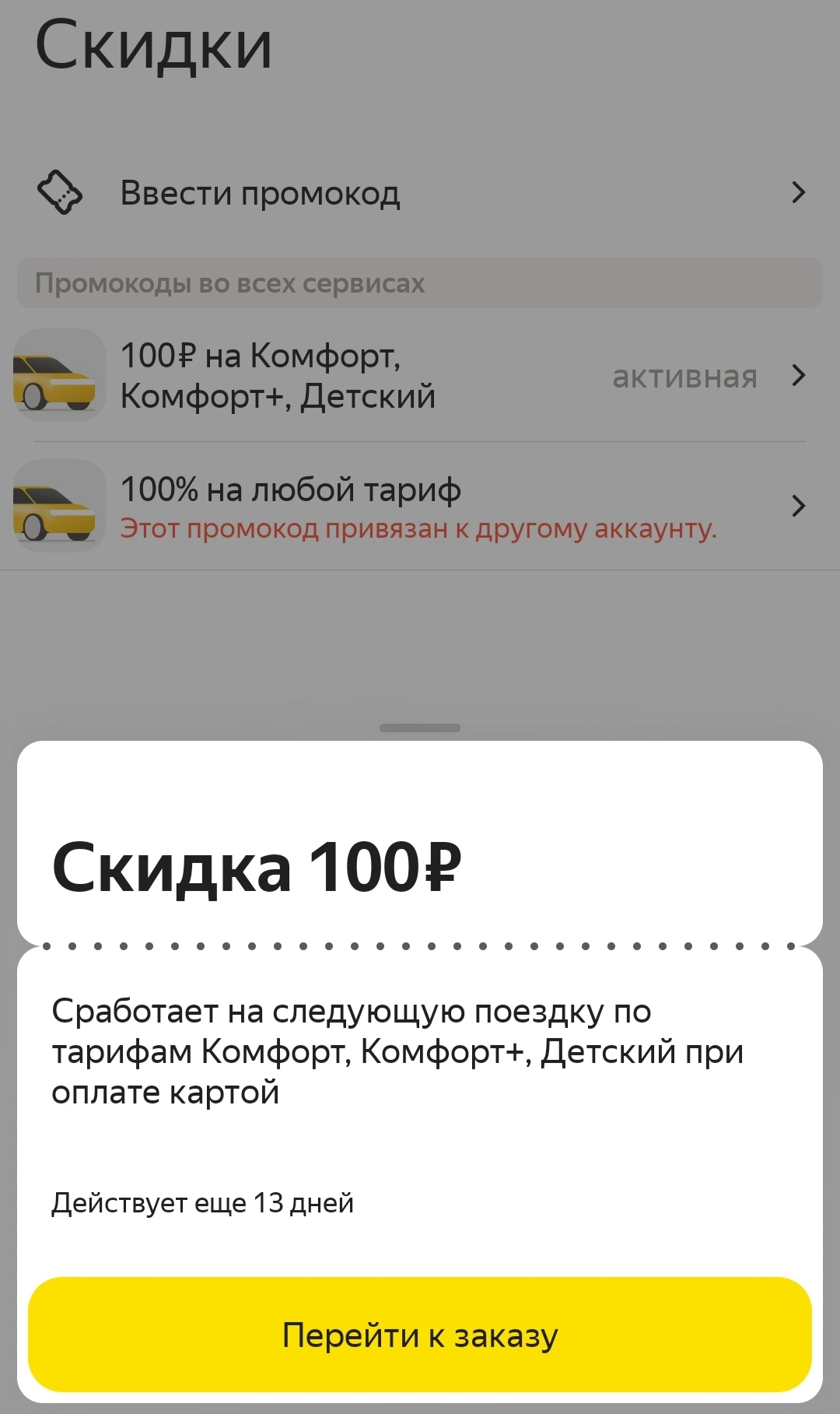This screenshot has height=1414, width=840.
Task: Open the Ввести промокод row
Action: point(420,192)
